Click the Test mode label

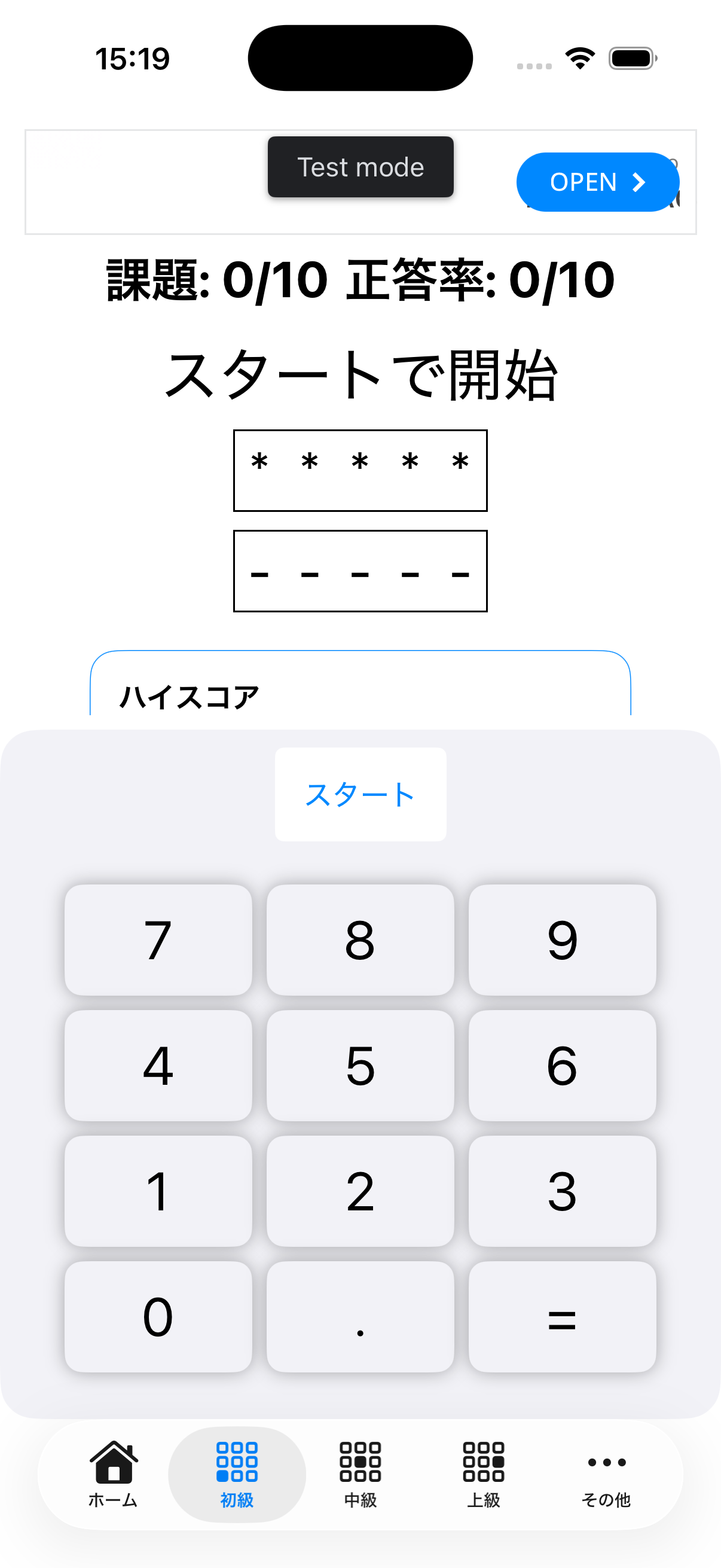tap(359, 167)
